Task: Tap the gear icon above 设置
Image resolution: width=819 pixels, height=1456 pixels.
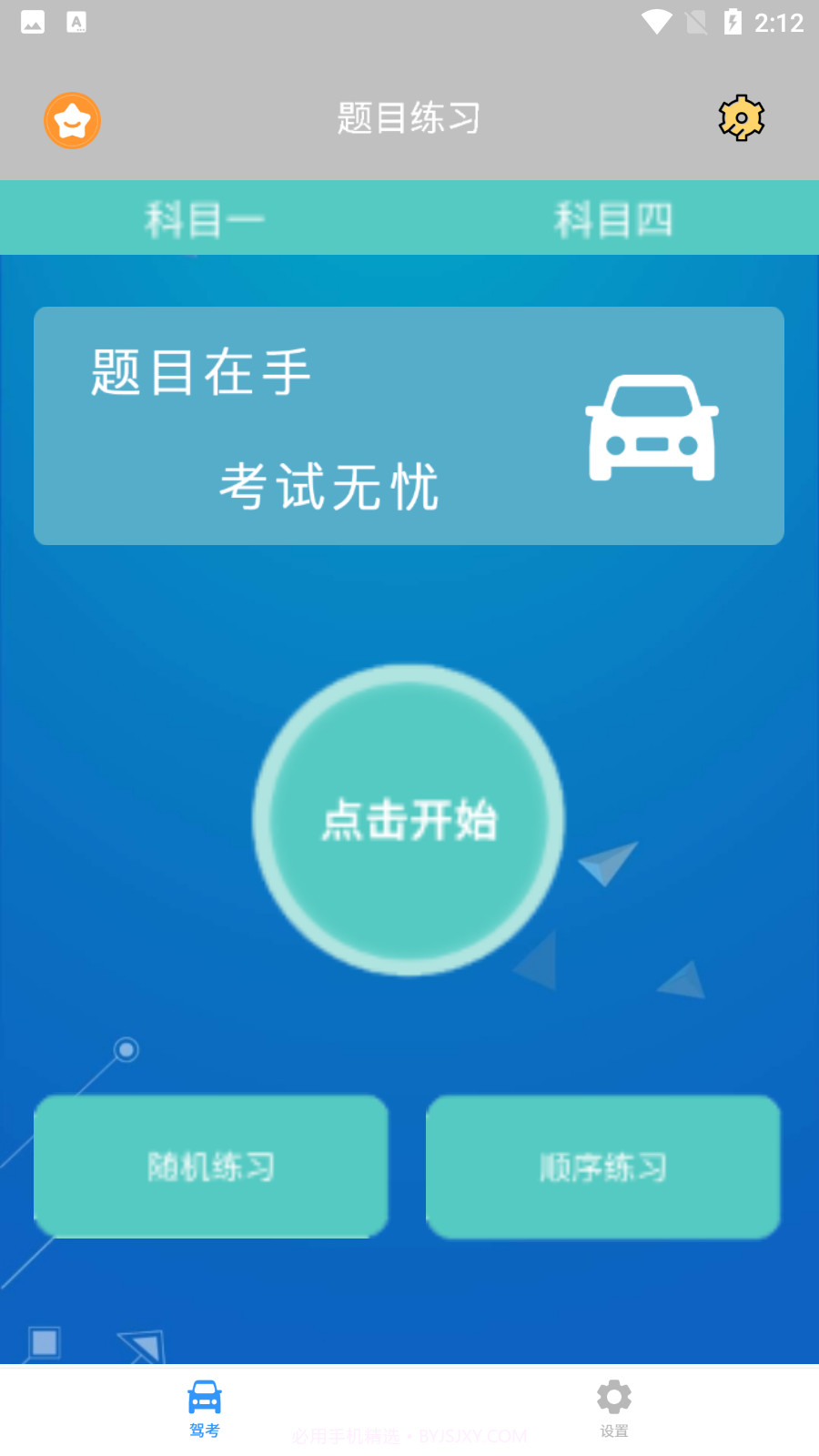Action: (x=614, y=1395)
